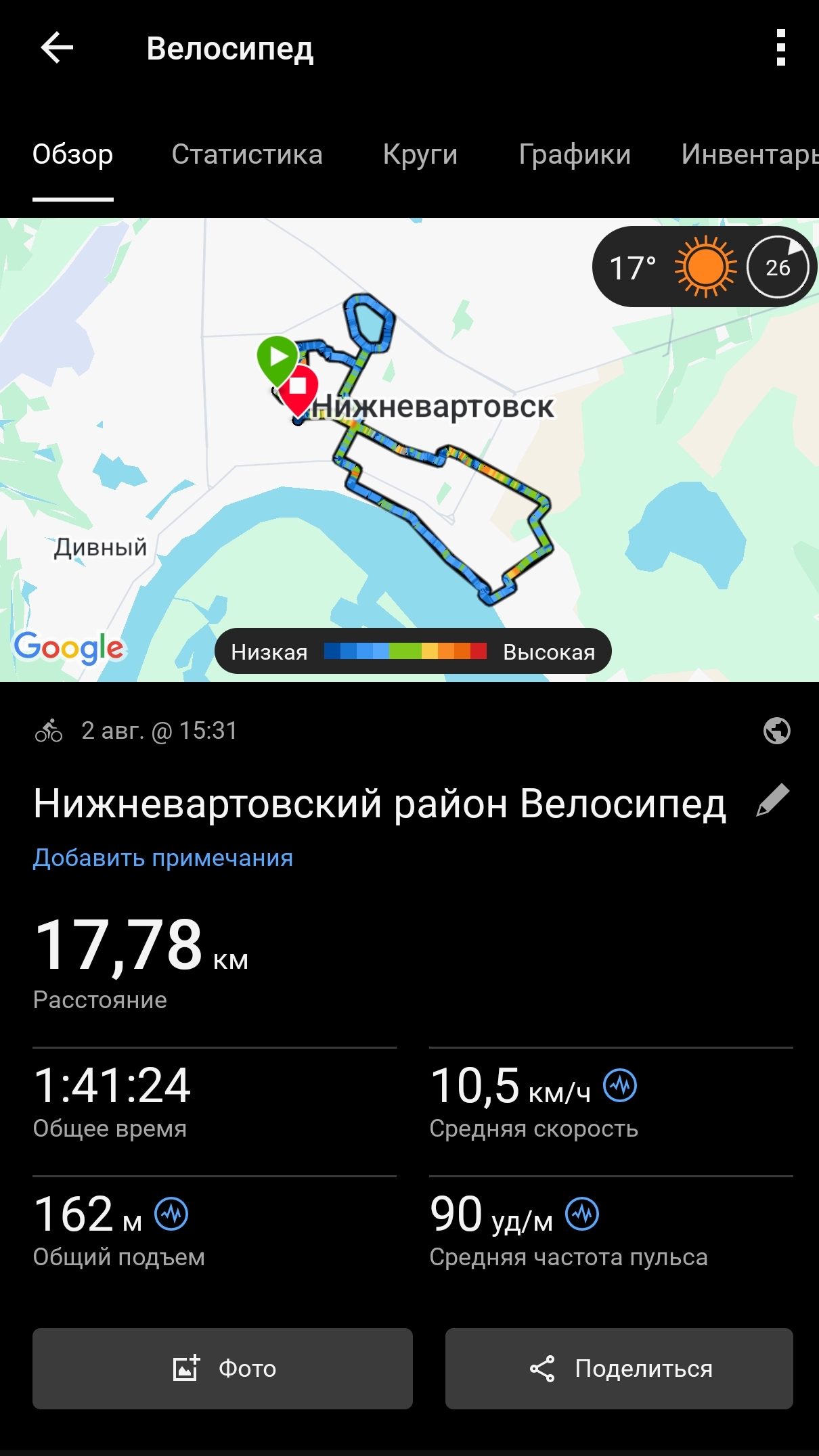Go back using the arrow
Image resolution: width=819 pixels, height=1456 pixels.
coord(57,48)
